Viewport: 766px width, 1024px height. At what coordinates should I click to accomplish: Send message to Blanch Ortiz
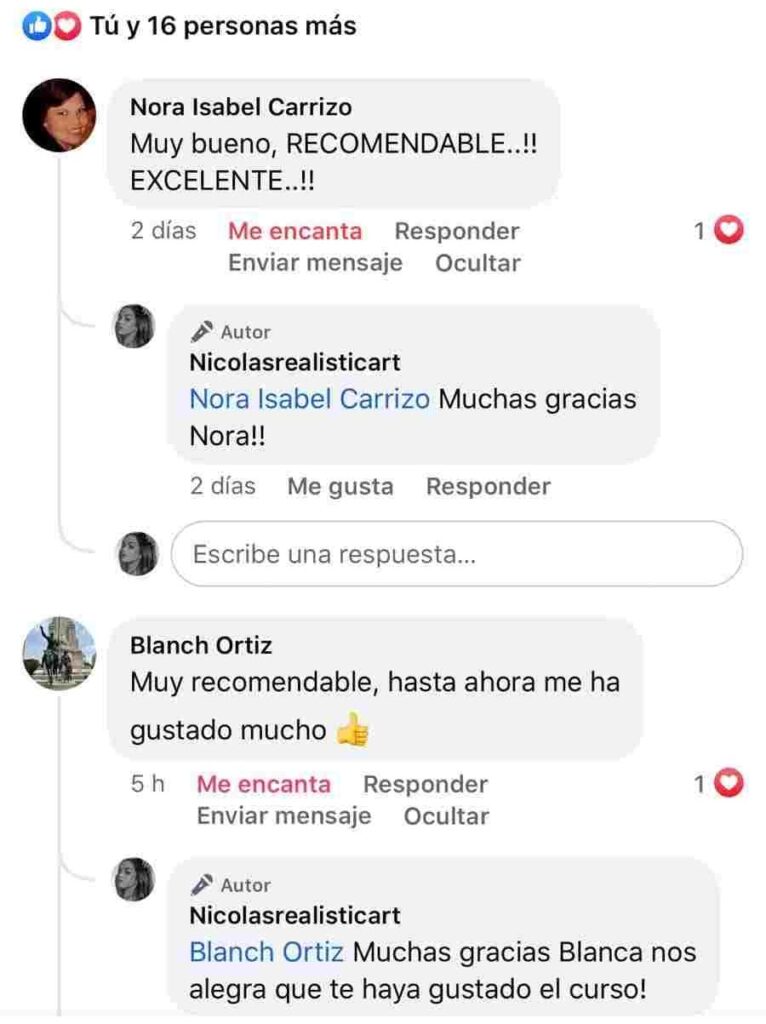284,816
